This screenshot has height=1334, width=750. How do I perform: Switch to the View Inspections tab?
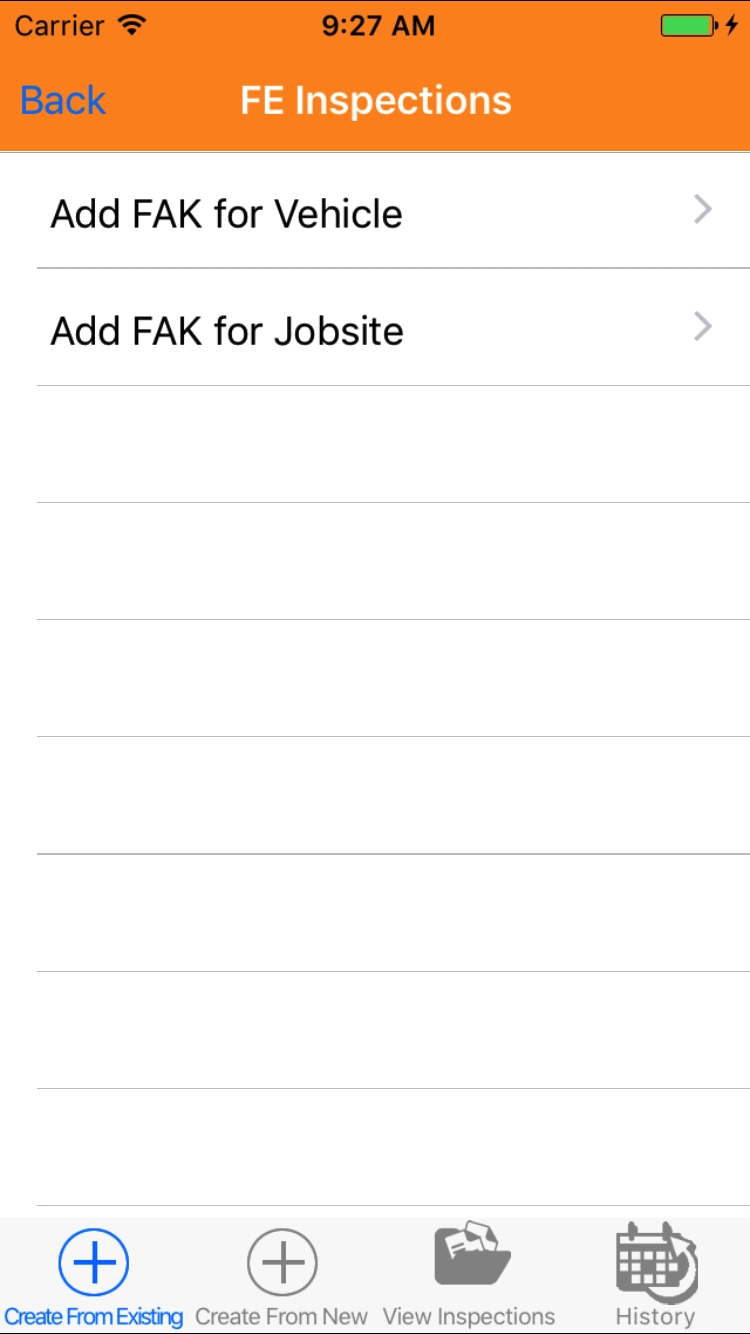(x=470, y=1277)
